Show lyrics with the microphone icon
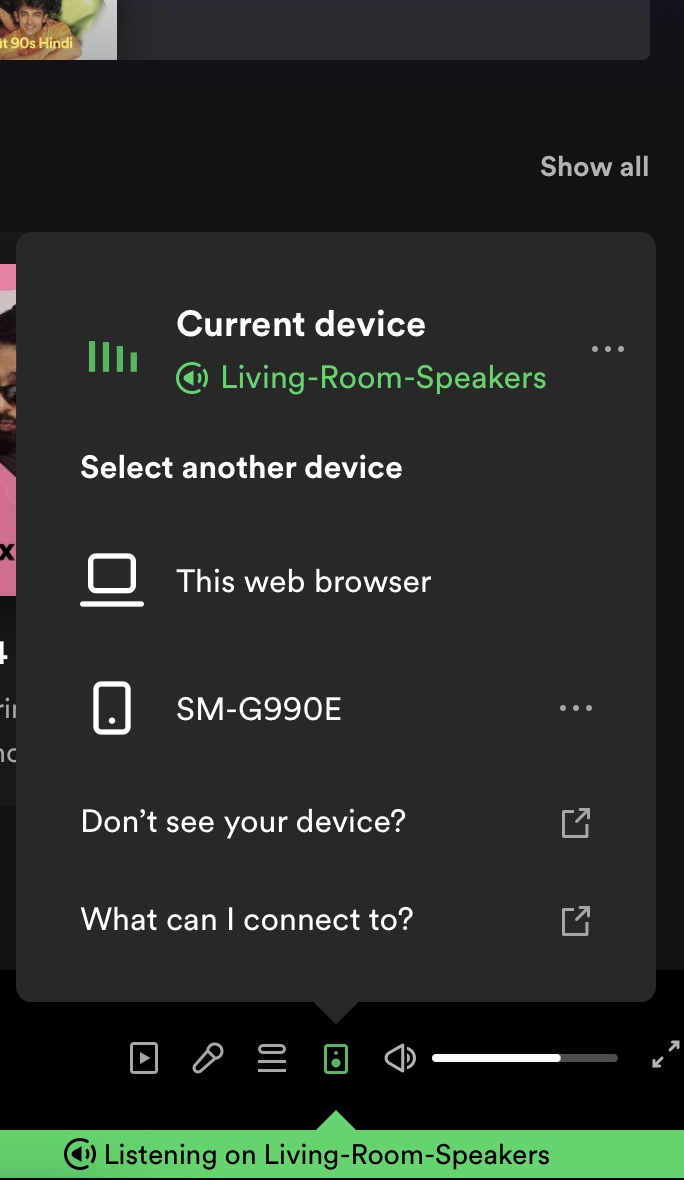The height and width of the screenshot is (1180, 684). click(x=208, y=1058)
